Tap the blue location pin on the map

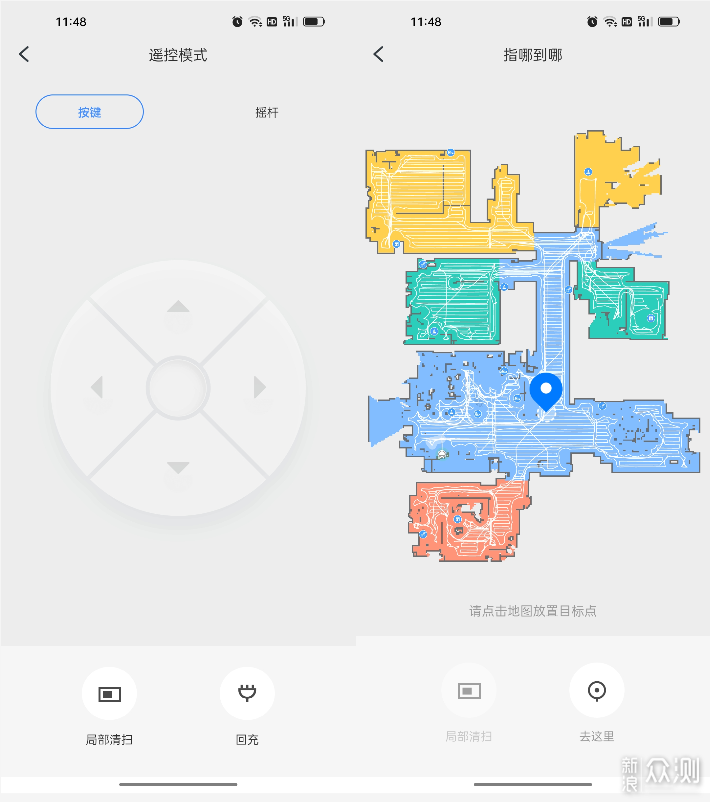point(546,390)
